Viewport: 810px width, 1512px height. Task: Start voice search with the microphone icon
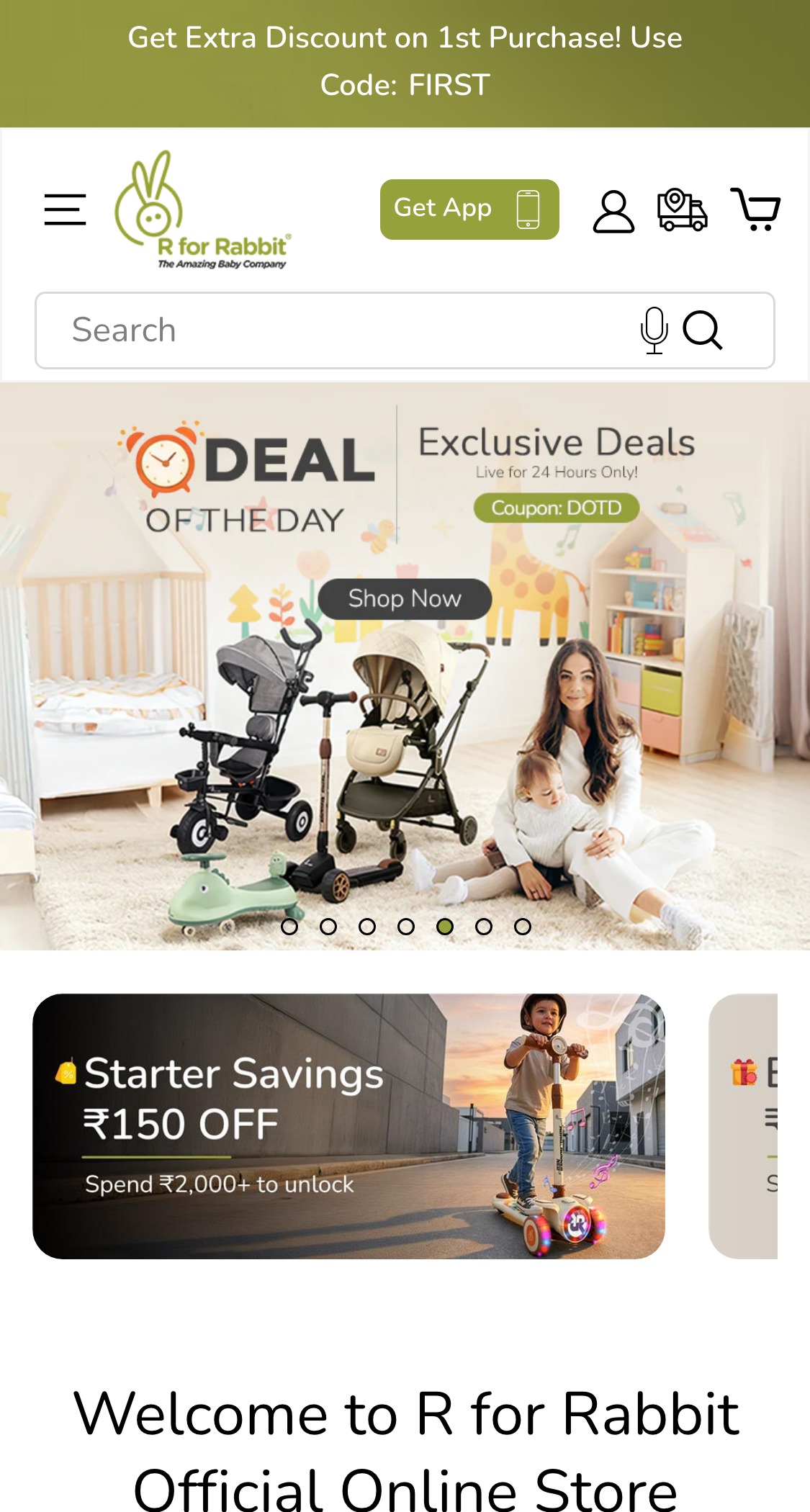point(654,330)
